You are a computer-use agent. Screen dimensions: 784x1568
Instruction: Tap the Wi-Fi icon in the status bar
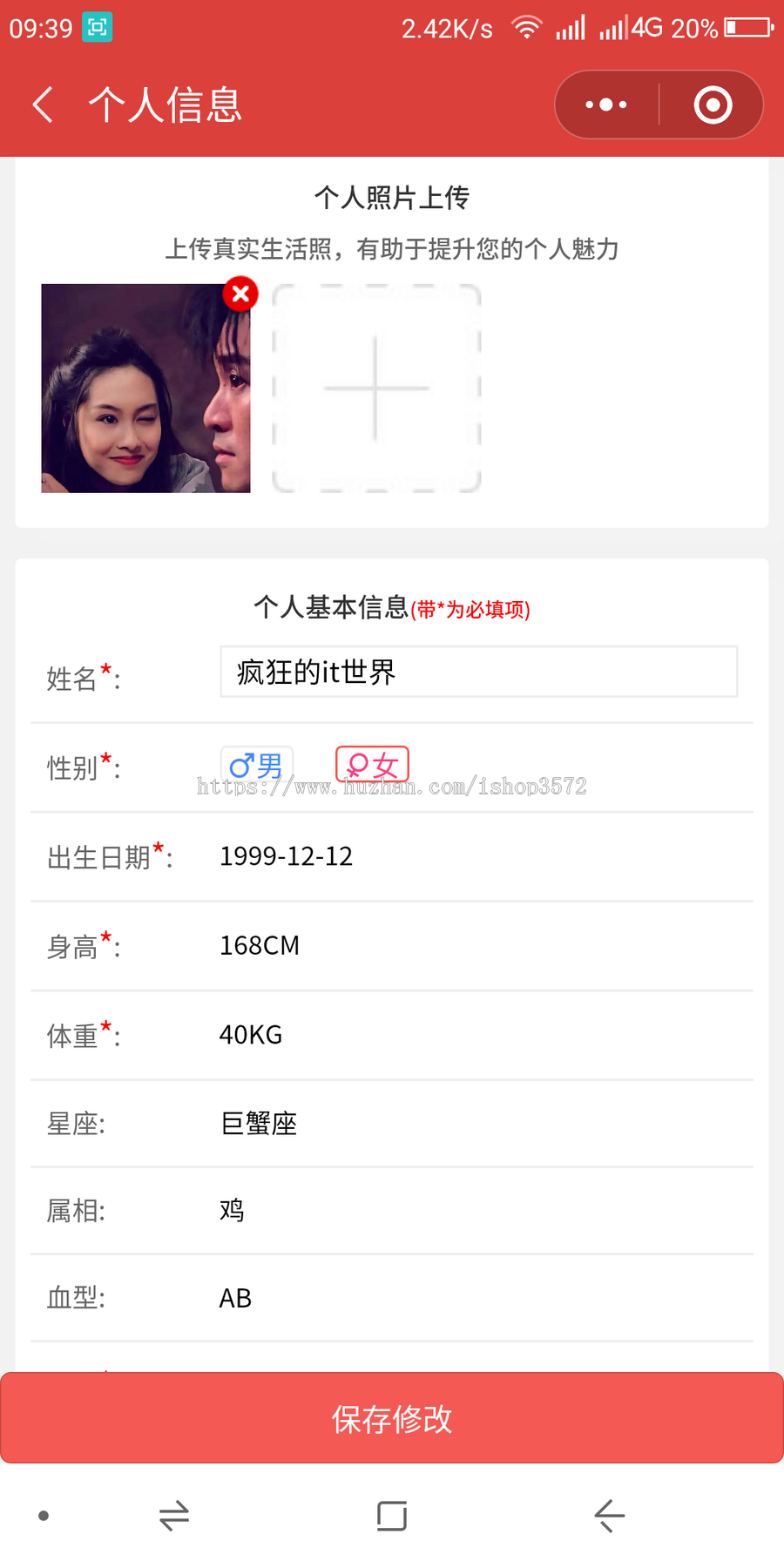point(526,27)
